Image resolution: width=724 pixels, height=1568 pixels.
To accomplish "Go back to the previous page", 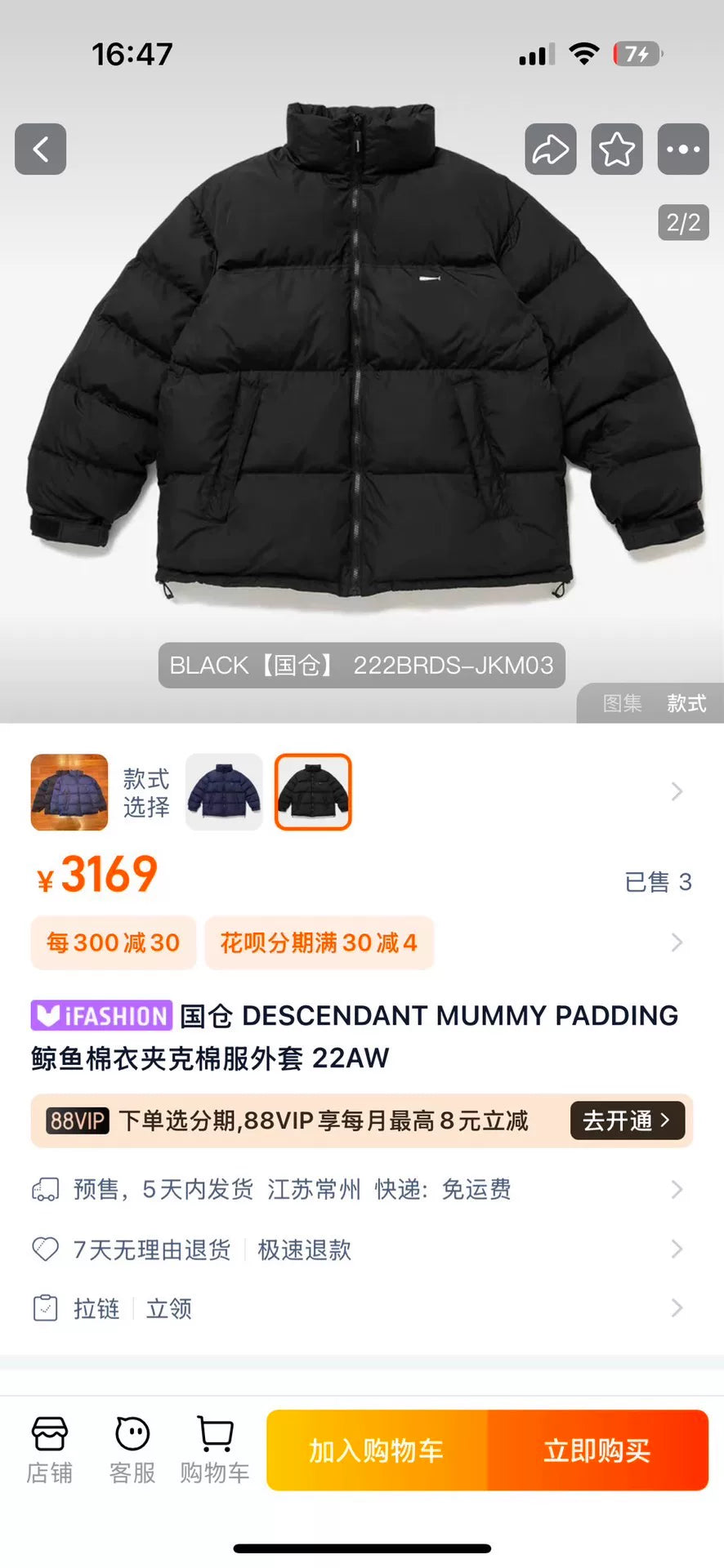I will point(41,149).
